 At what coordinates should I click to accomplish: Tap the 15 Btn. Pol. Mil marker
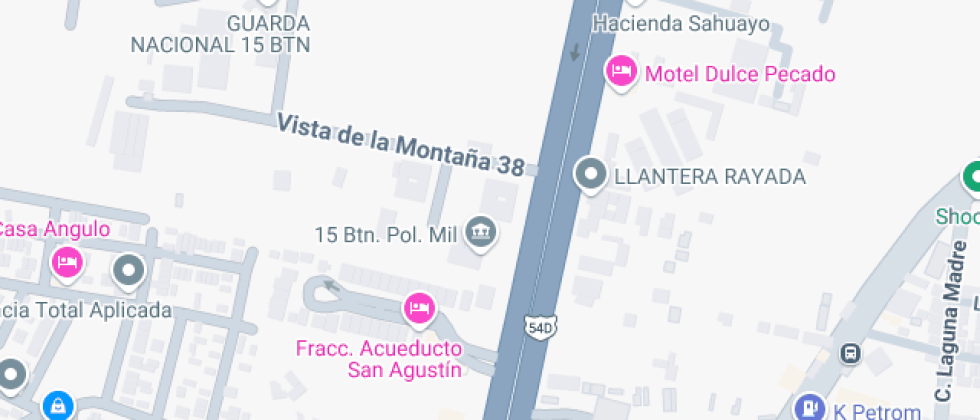[x=483, y=232]
